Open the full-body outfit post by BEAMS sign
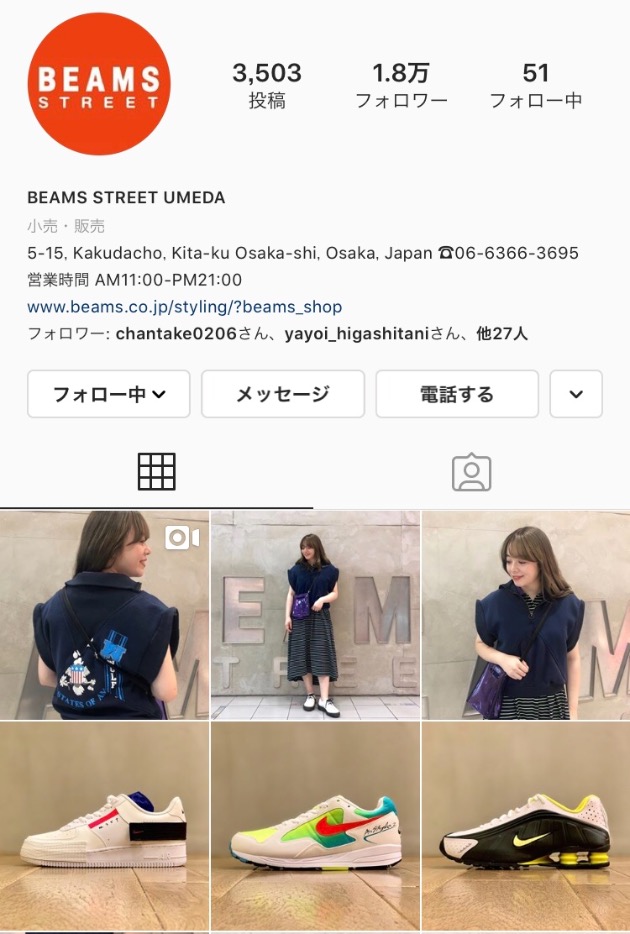The width and height of the screenshot is (630, 934). (315, 615)
